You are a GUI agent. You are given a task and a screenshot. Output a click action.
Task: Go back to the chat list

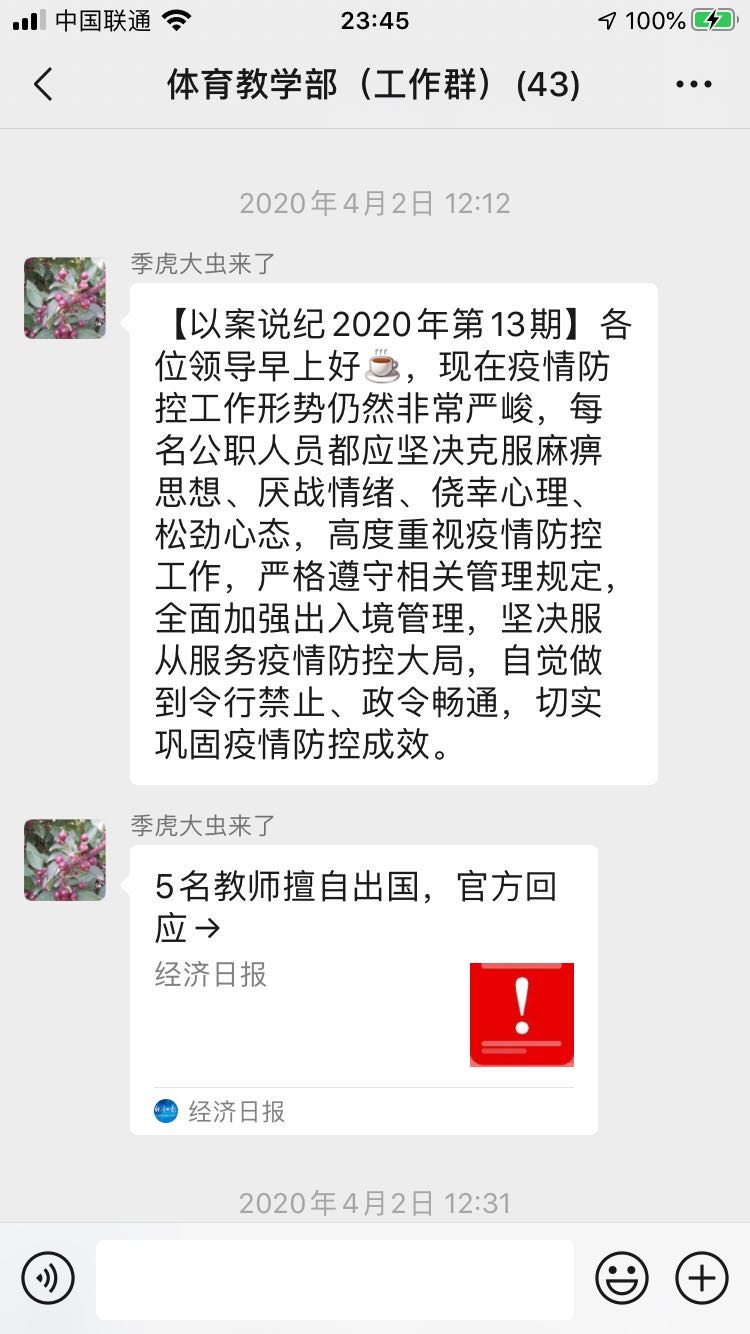(x=43, y=85)
